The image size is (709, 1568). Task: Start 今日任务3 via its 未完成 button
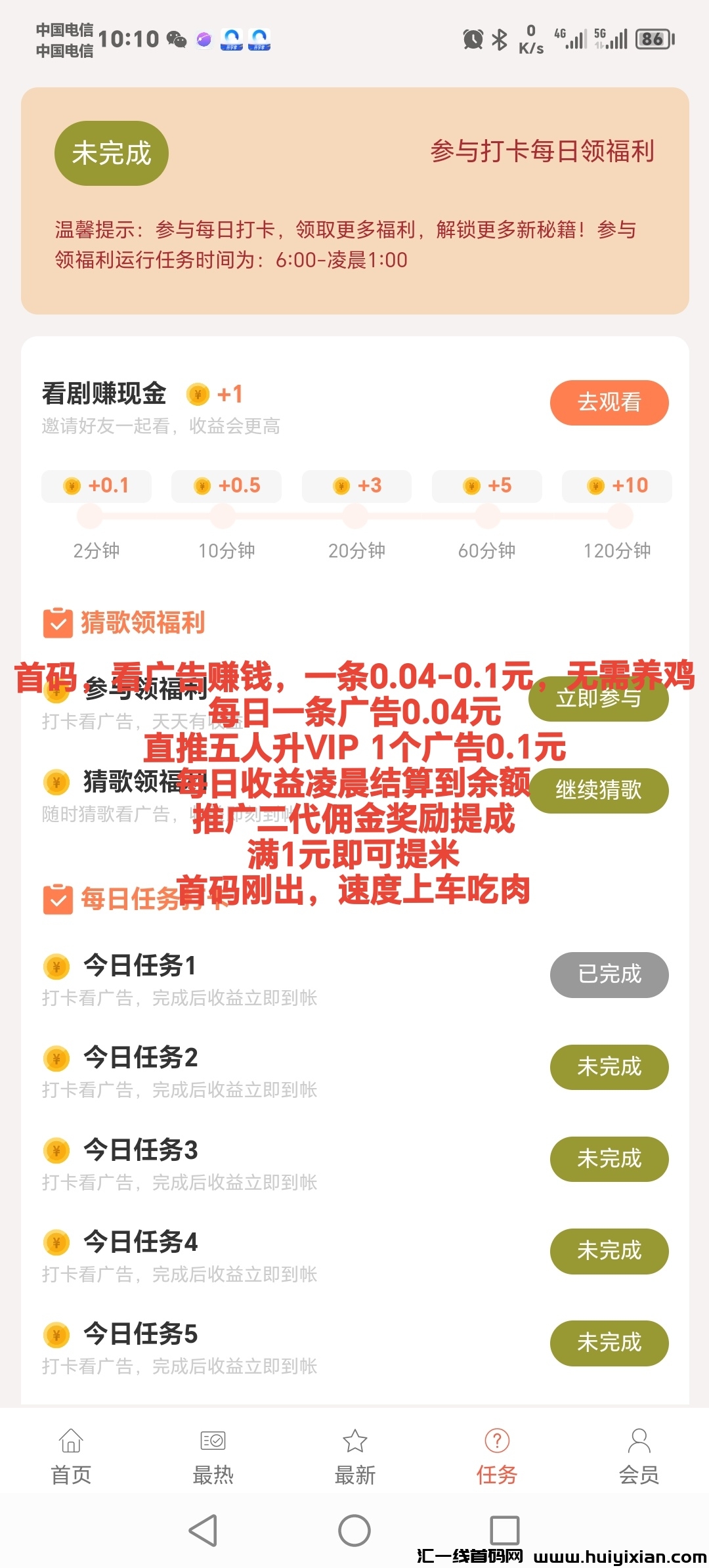tap(609, 1158)
